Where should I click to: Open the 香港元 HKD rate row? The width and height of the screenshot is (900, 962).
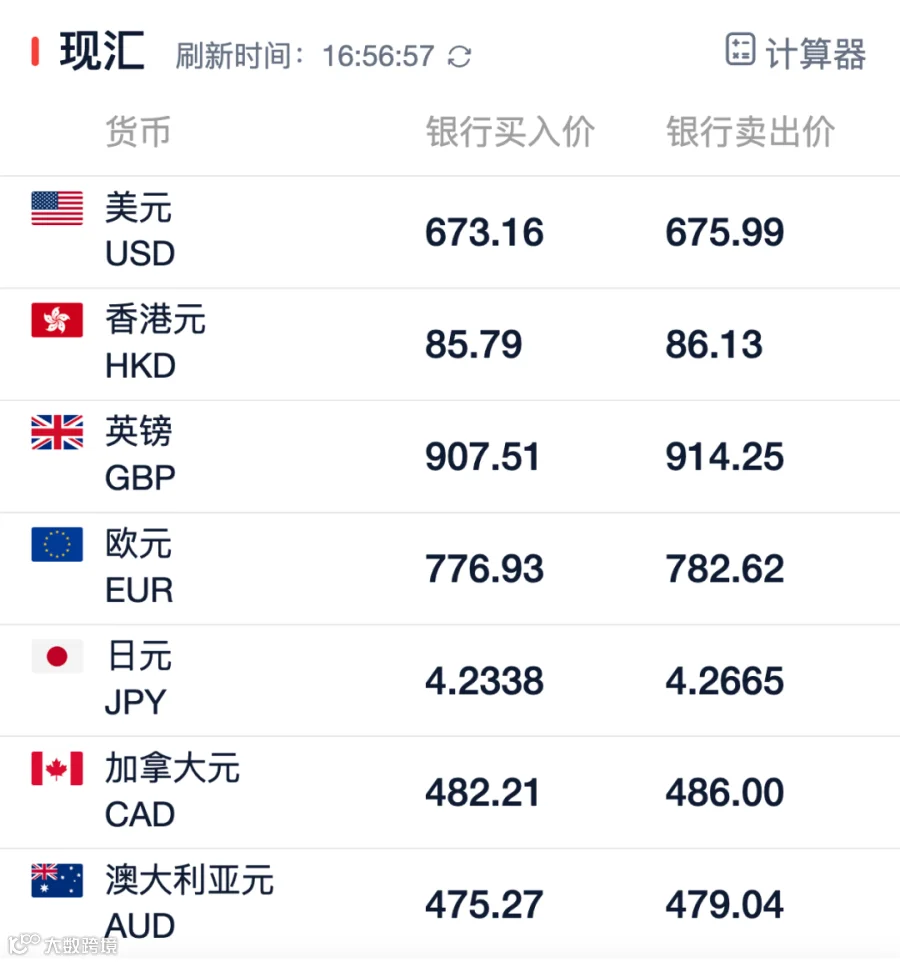coord(450,345)
